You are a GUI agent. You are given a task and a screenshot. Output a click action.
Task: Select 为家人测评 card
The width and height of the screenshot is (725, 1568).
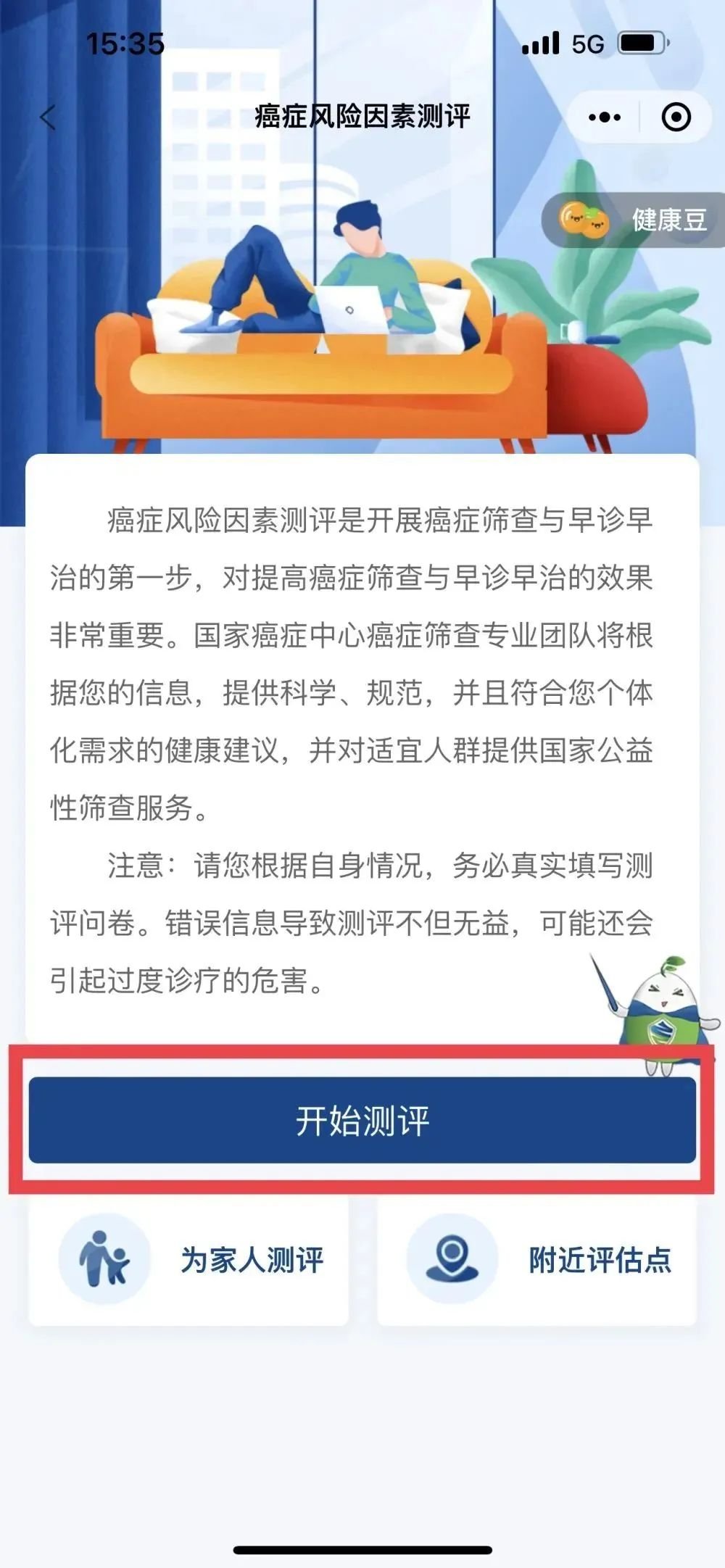point(188,1260)
